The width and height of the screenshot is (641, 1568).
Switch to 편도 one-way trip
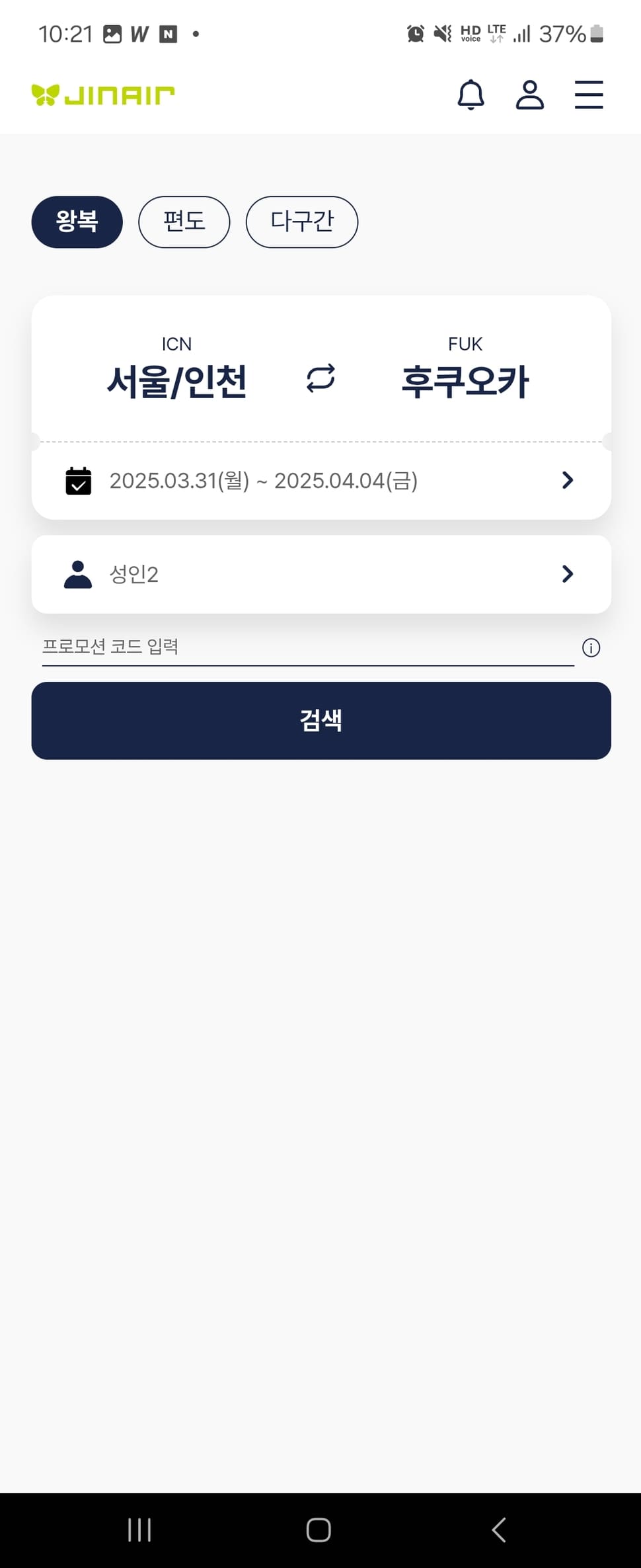click(x=184, y=222)
